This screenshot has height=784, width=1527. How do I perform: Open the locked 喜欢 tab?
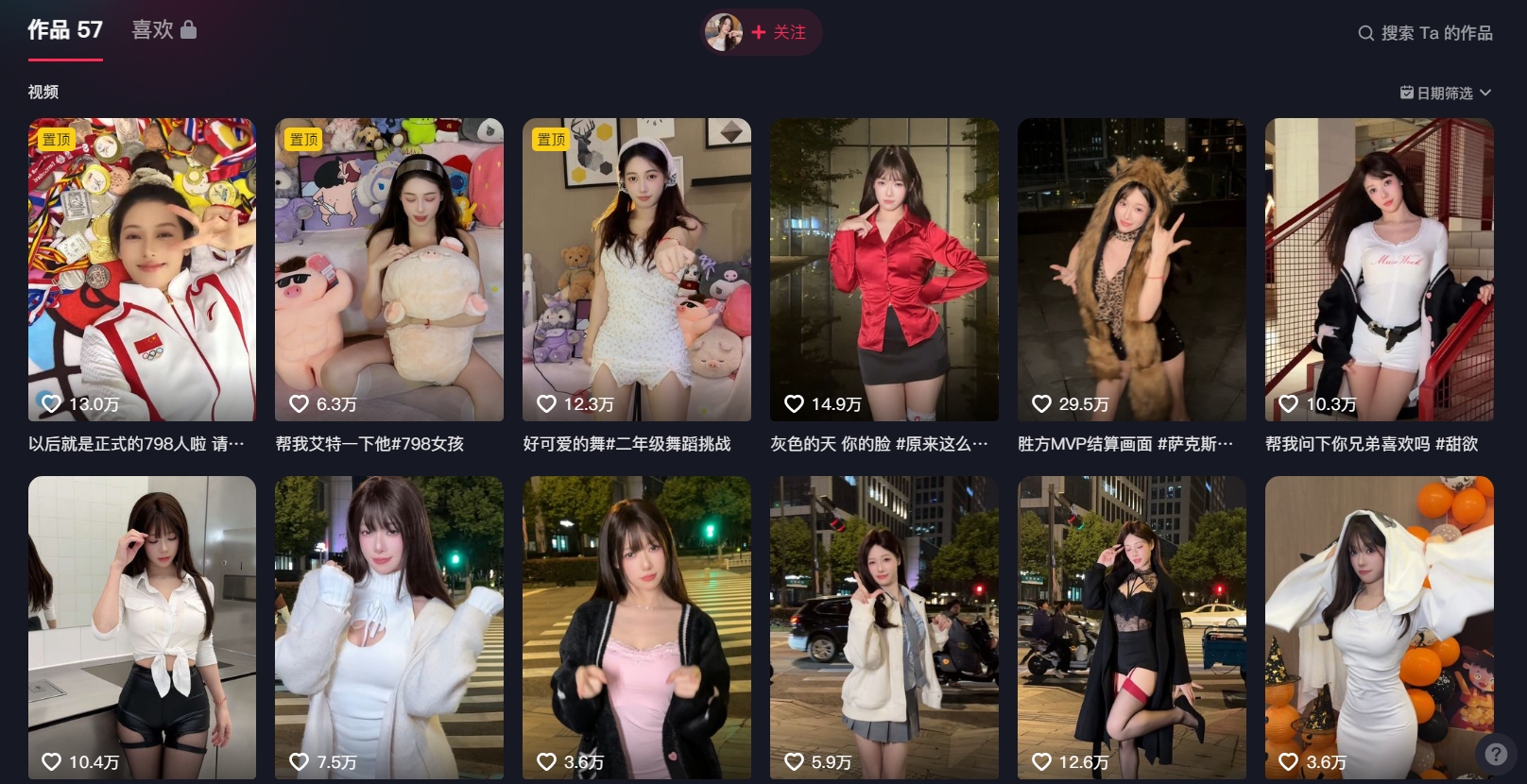coord(163,30)
